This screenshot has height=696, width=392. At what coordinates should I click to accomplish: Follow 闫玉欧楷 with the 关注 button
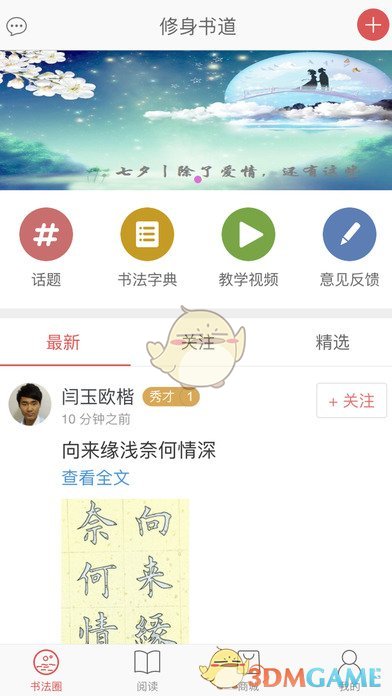point(352,401)
